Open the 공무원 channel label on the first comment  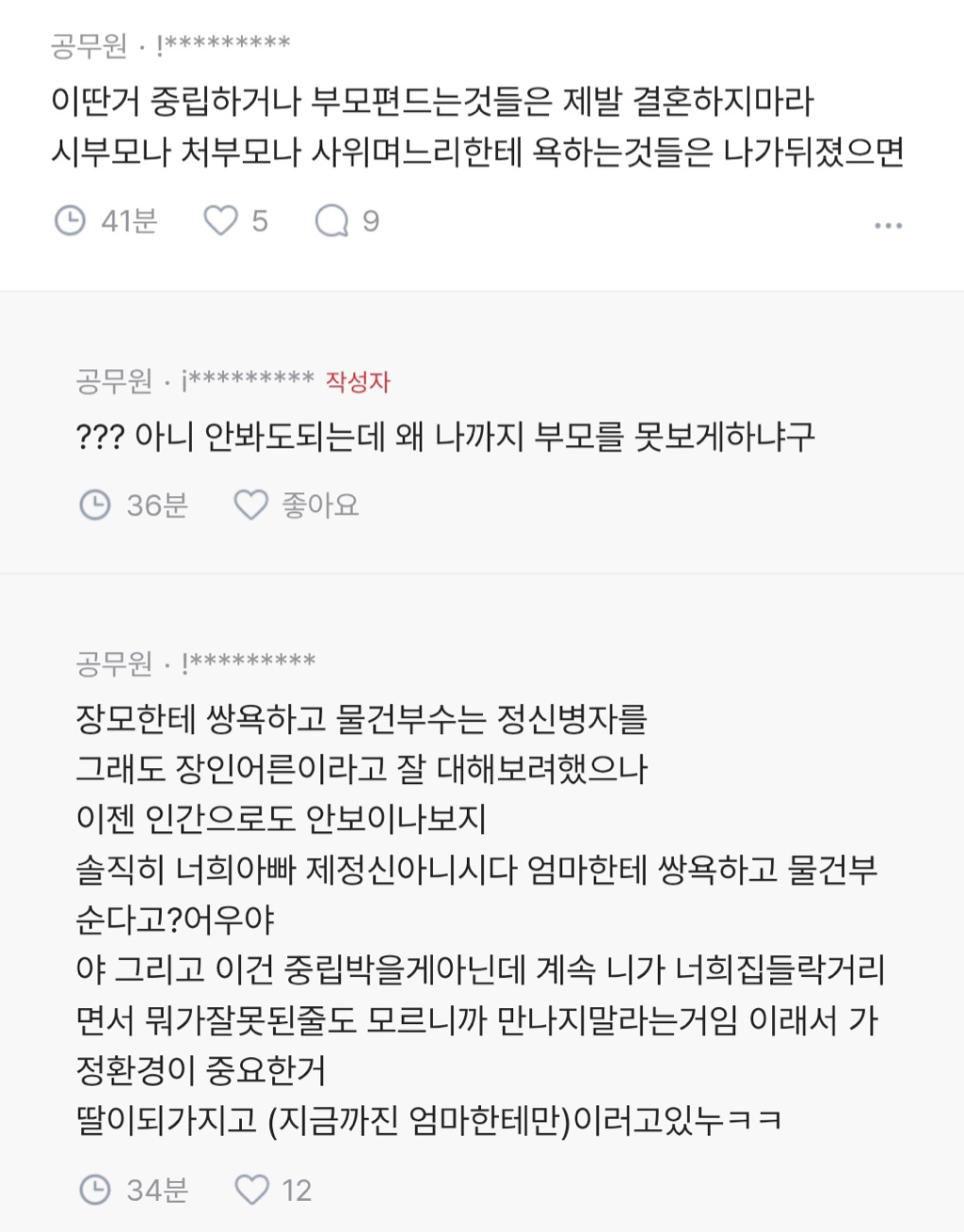point(89,41)
